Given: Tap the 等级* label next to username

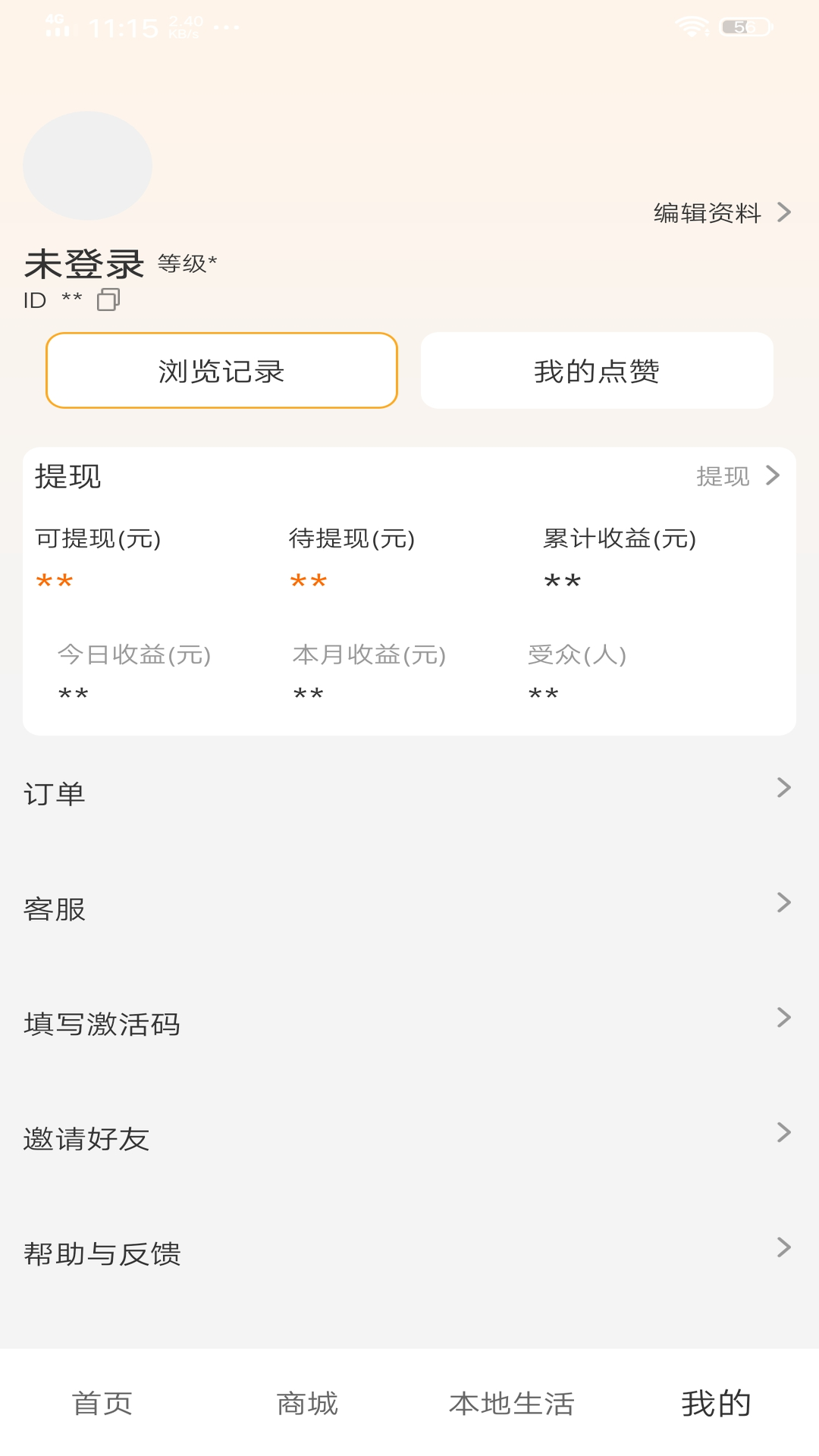Looking at the screenshot, I should click(x=186, y=265).
